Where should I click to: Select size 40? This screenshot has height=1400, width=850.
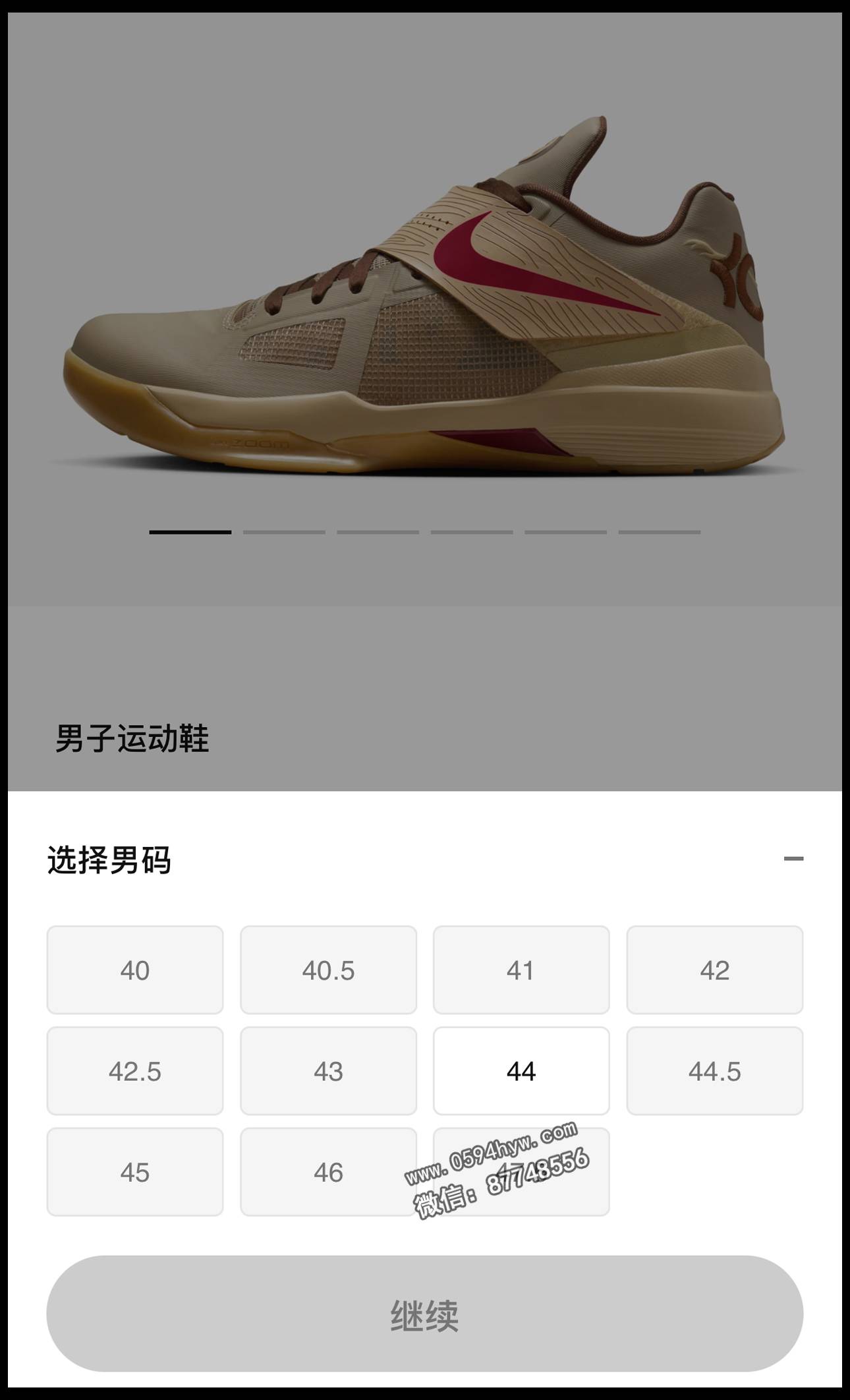[x=135, y=970]
